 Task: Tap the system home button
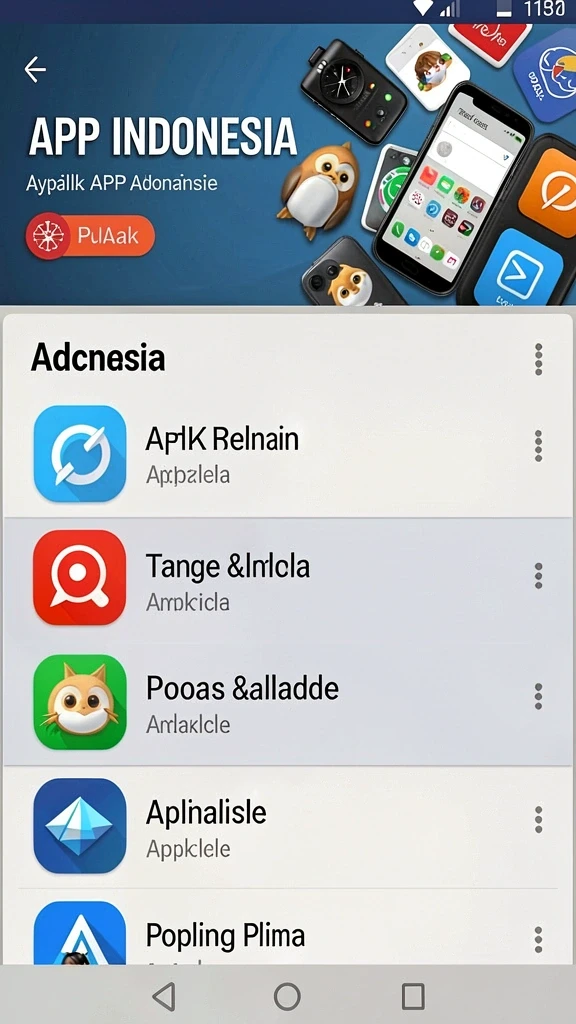pos(287,997)
